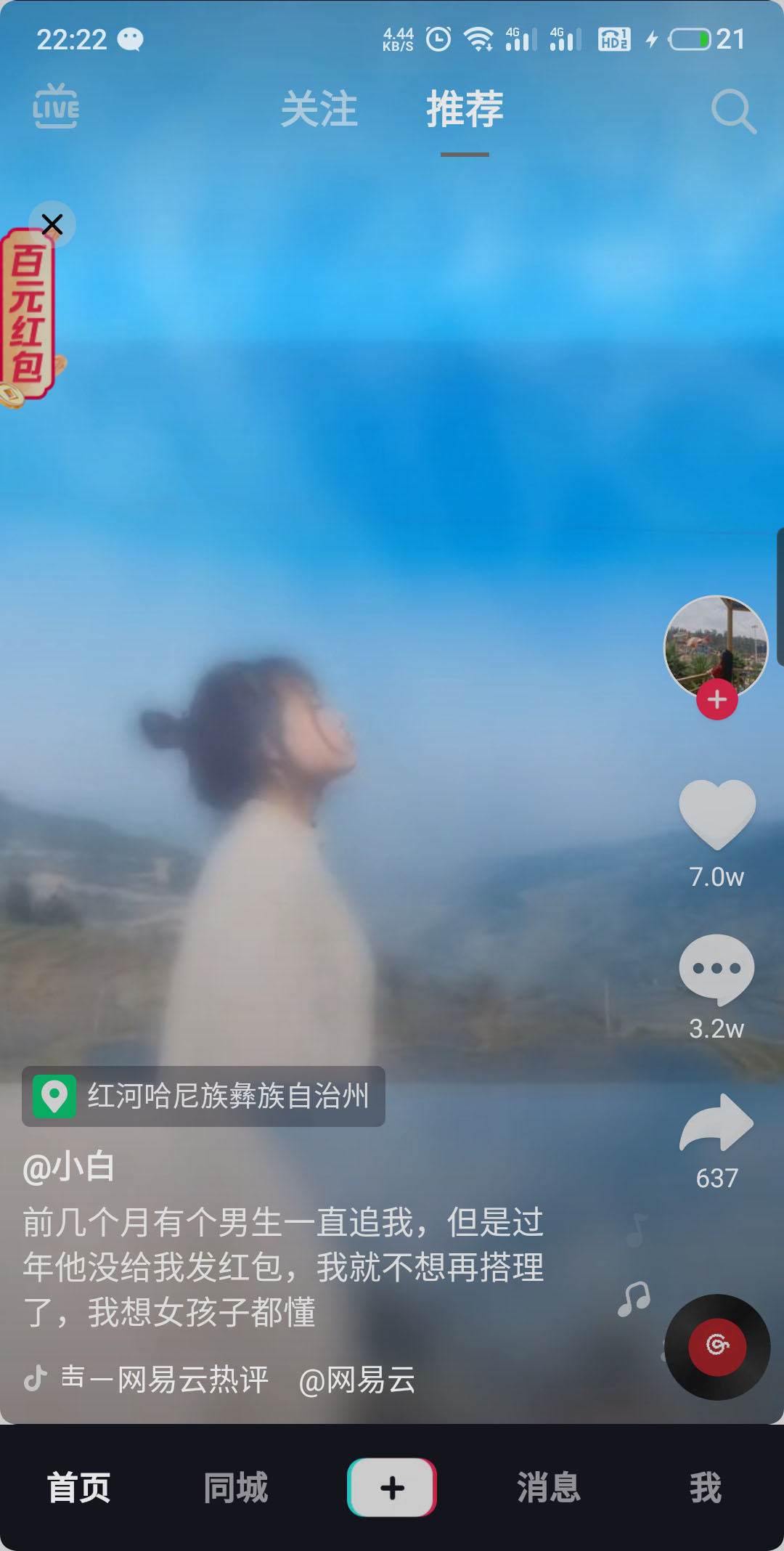
Task: Go to the 首页 tab
Action: [78, 1487]
